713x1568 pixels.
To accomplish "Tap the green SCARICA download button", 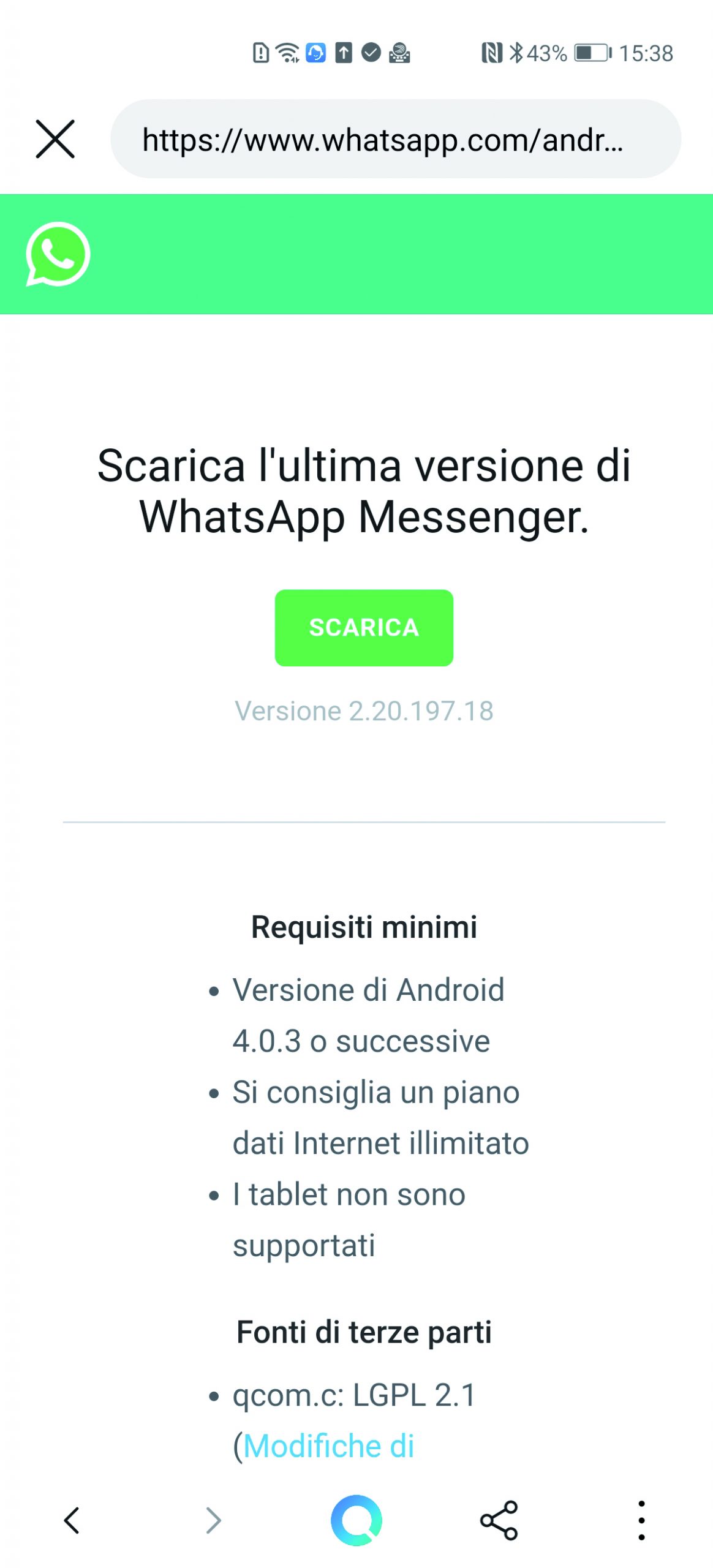I will [364, 627].
